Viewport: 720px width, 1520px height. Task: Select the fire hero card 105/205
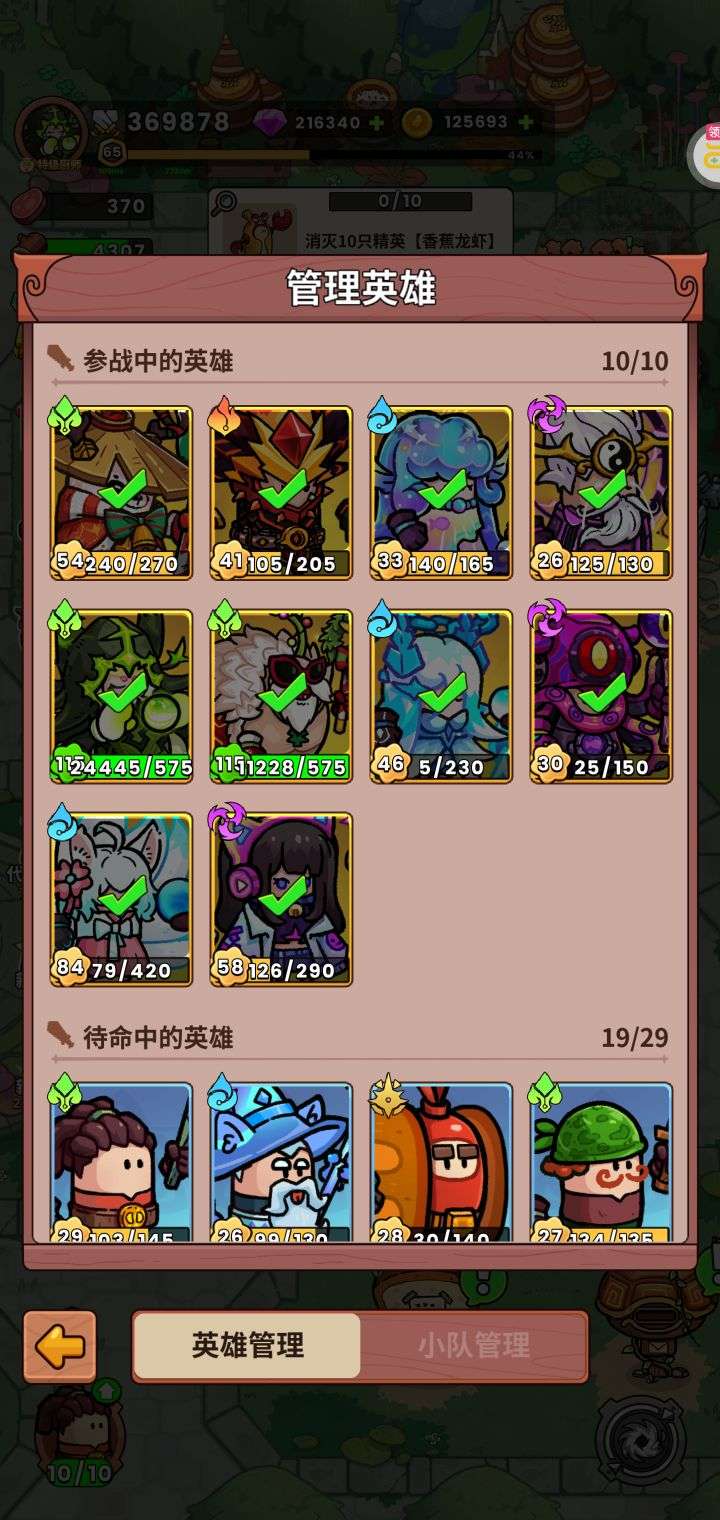pyautogui.click(x=281, y=492)
